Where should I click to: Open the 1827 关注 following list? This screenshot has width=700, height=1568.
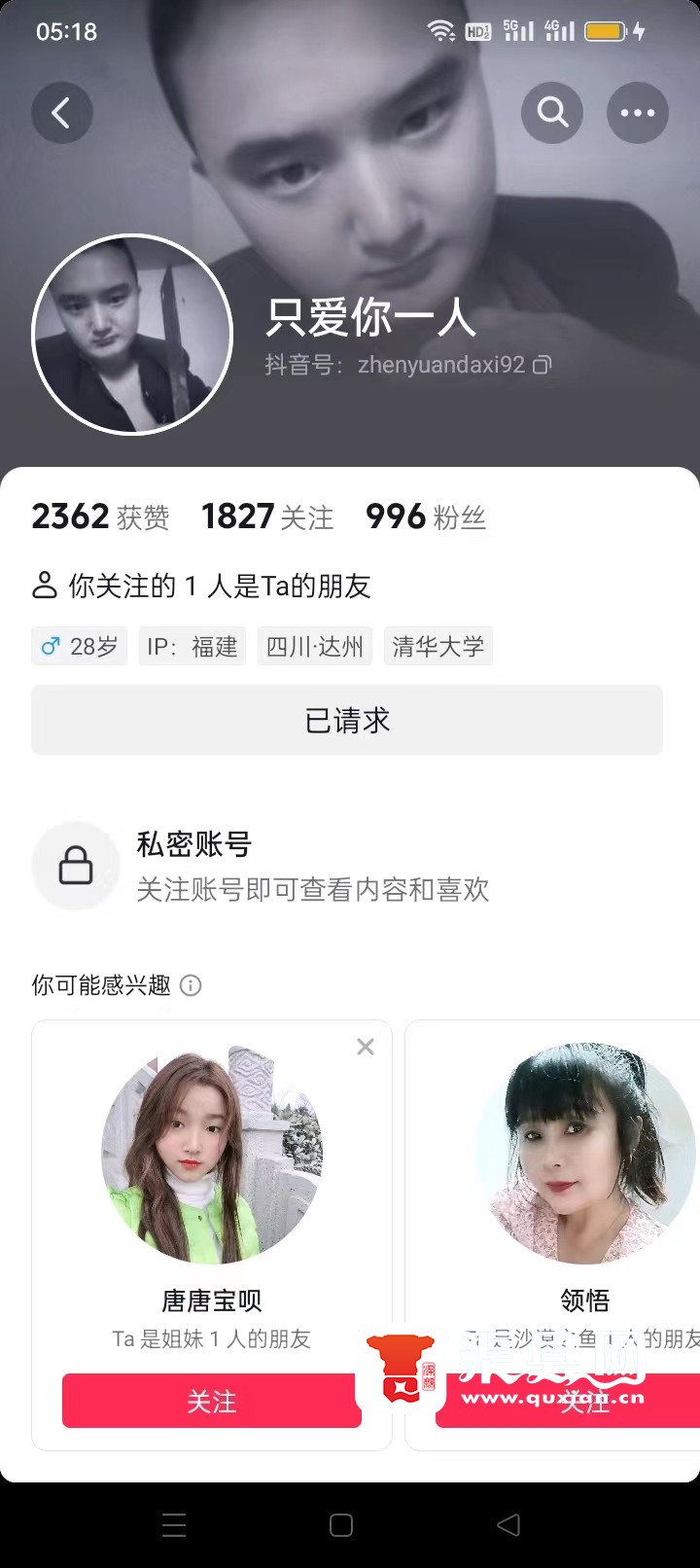pos(267,517)
